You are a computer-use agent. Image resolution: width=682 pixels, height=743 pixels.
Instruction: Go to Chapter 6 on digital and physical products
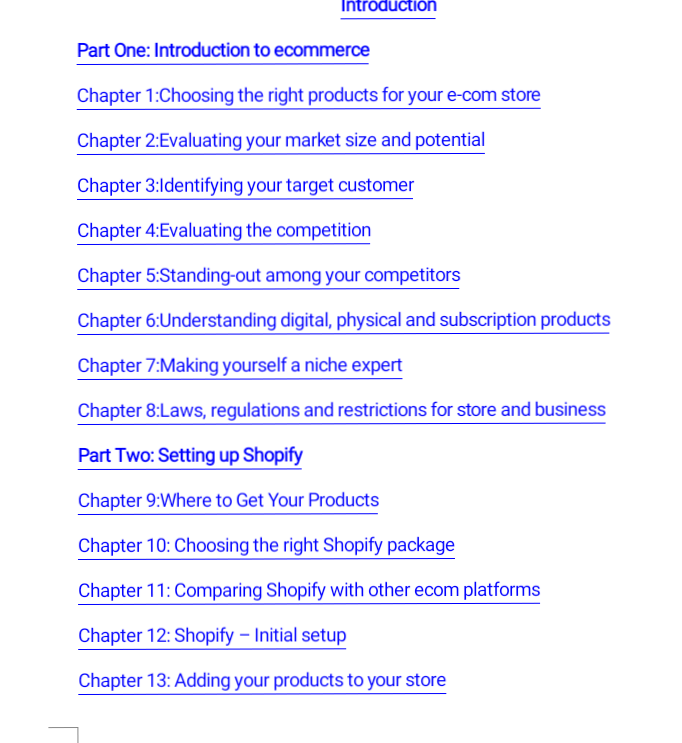pos(343,320)
